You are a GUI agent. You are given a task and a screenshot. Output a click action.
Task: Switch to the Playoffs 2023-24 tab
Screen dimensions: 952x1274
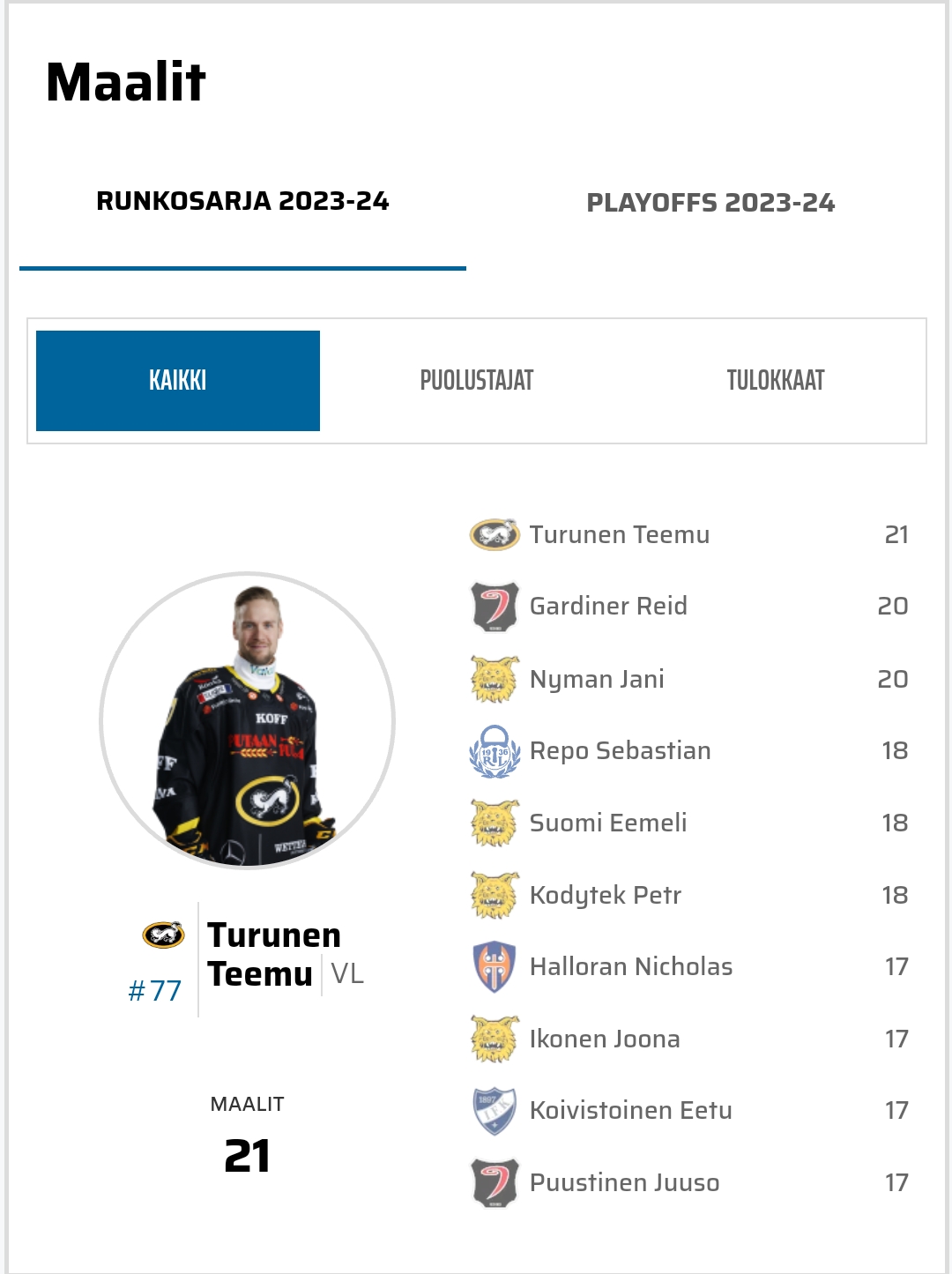pos(710,203)
